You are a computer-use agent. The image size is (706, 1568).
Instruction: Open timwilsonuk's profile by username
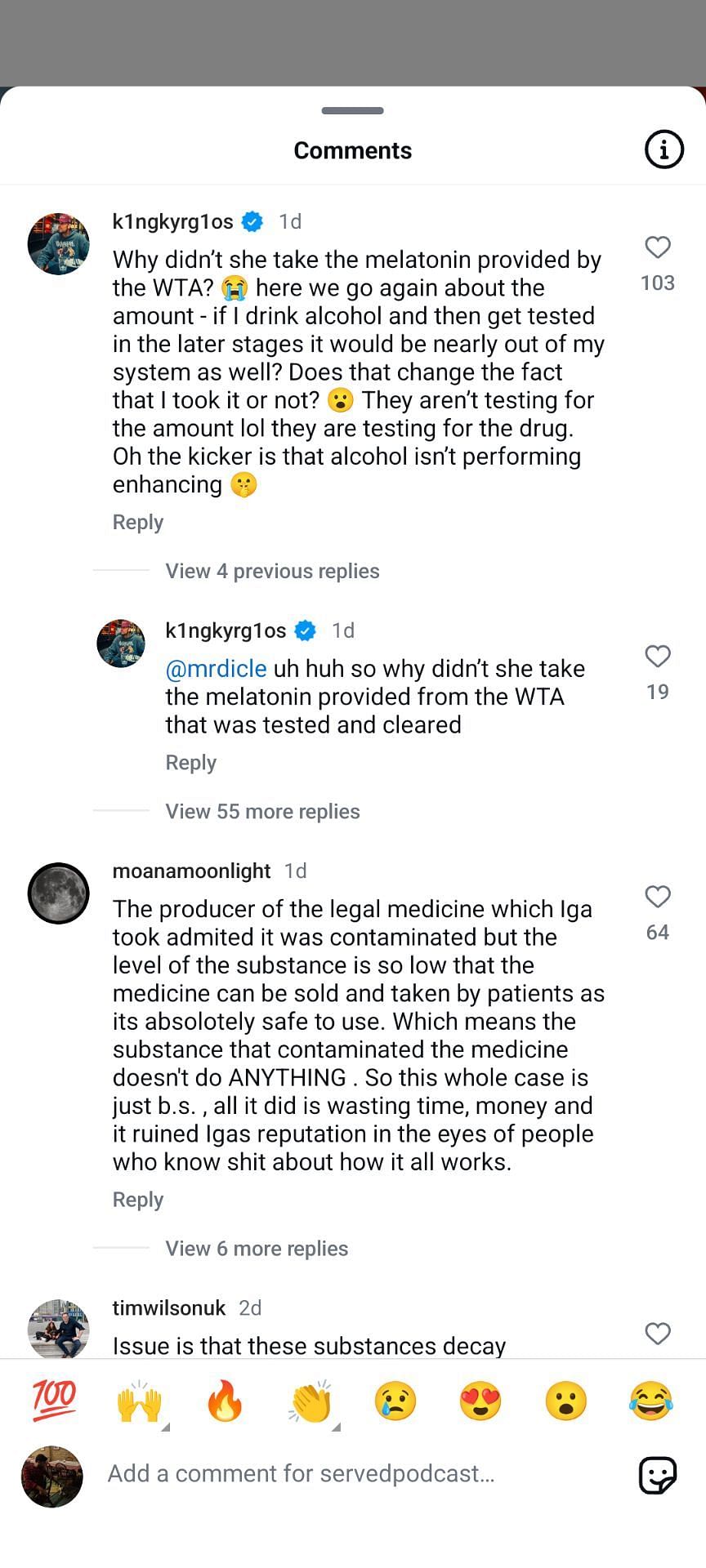[x=168, y=1308]
